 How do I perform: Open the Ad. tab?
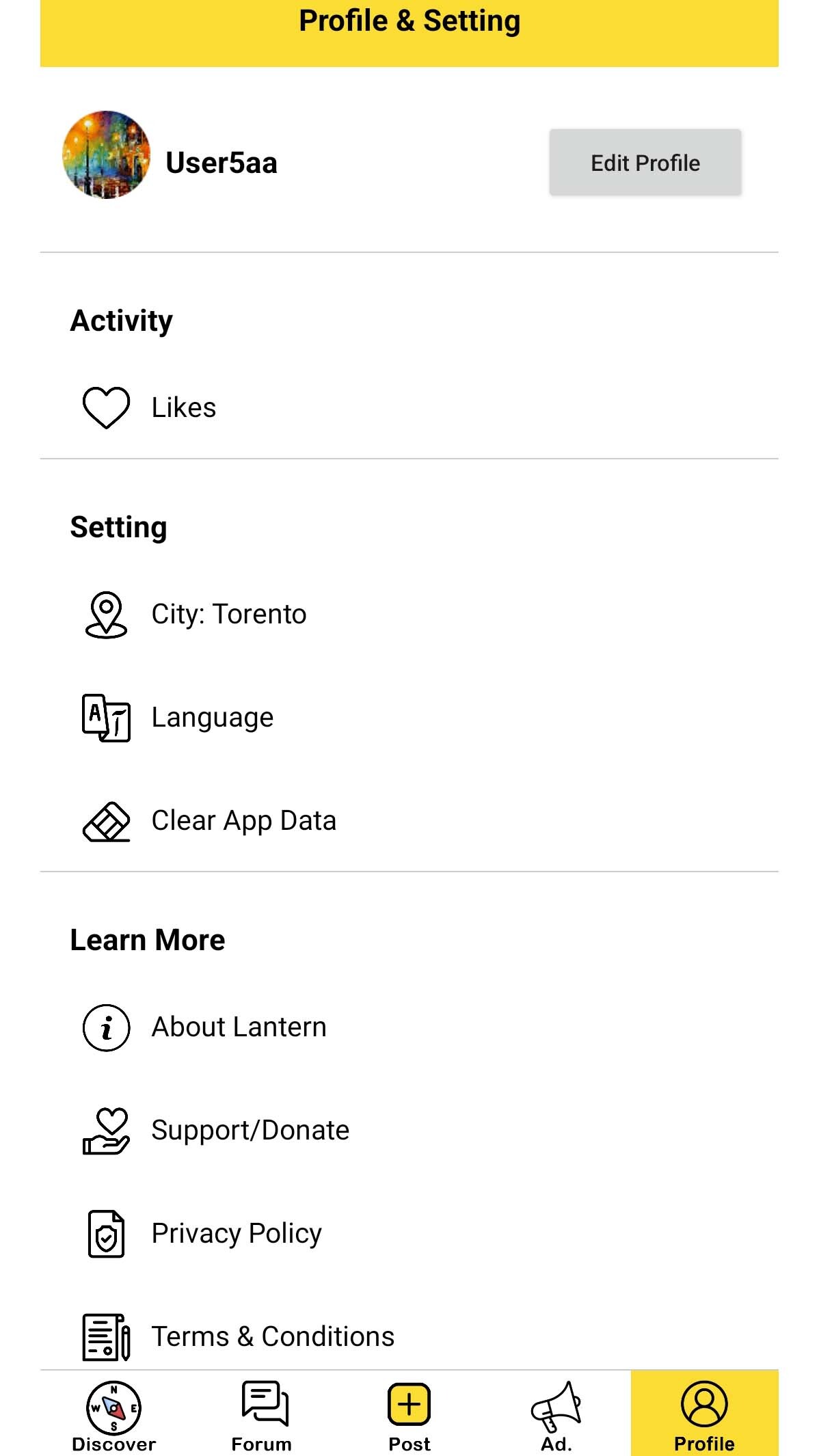(x=556, y=1414)
